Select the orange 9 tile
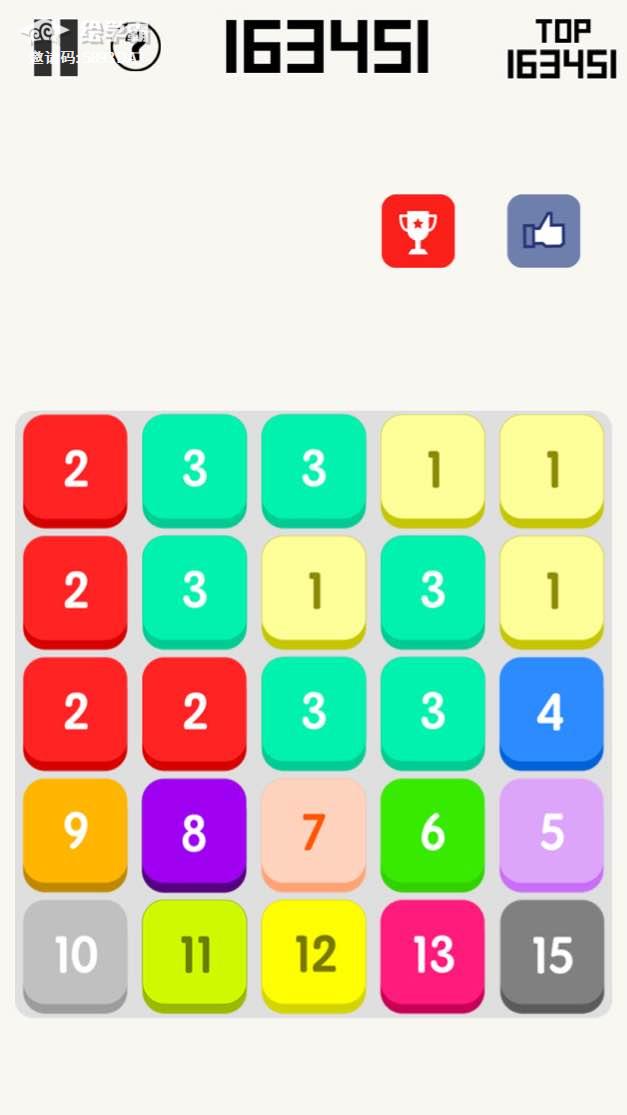This screenshot has height=1115, width=627. [x=75, y=832]
